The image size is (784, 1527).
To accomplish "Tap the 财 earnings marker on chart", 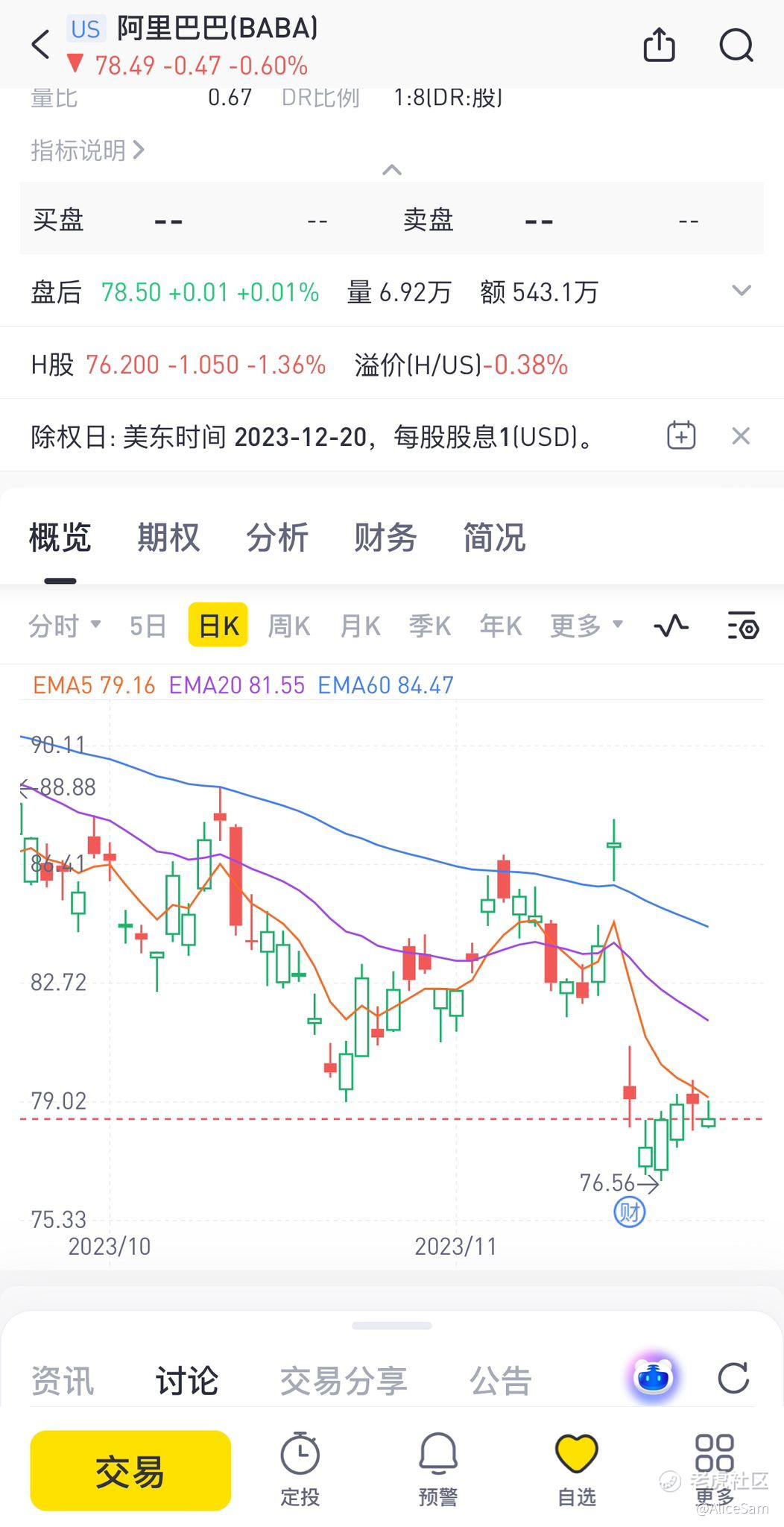I will 630,1212.
